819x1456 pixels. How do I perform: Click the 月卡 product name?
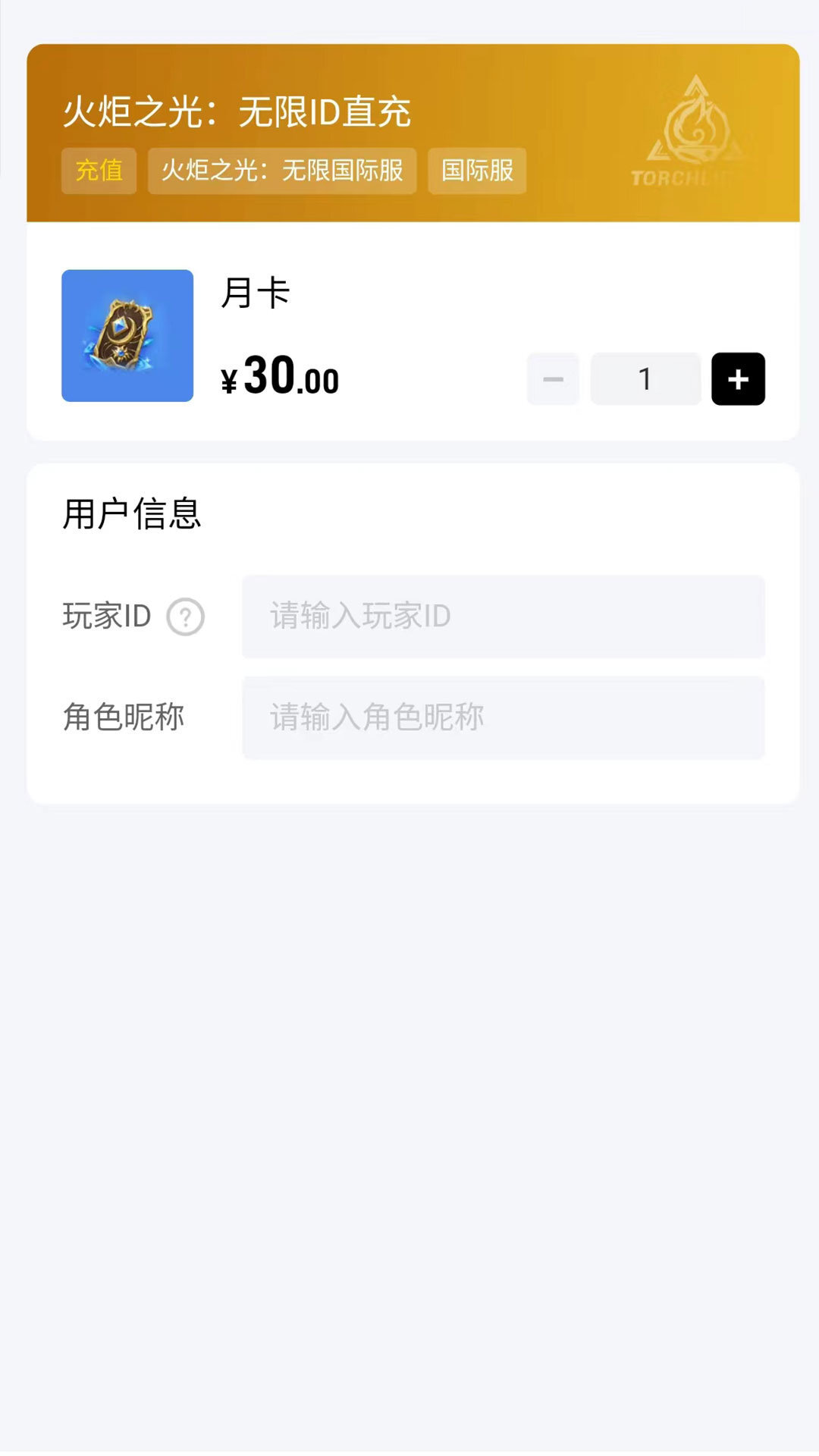(255, 296)
